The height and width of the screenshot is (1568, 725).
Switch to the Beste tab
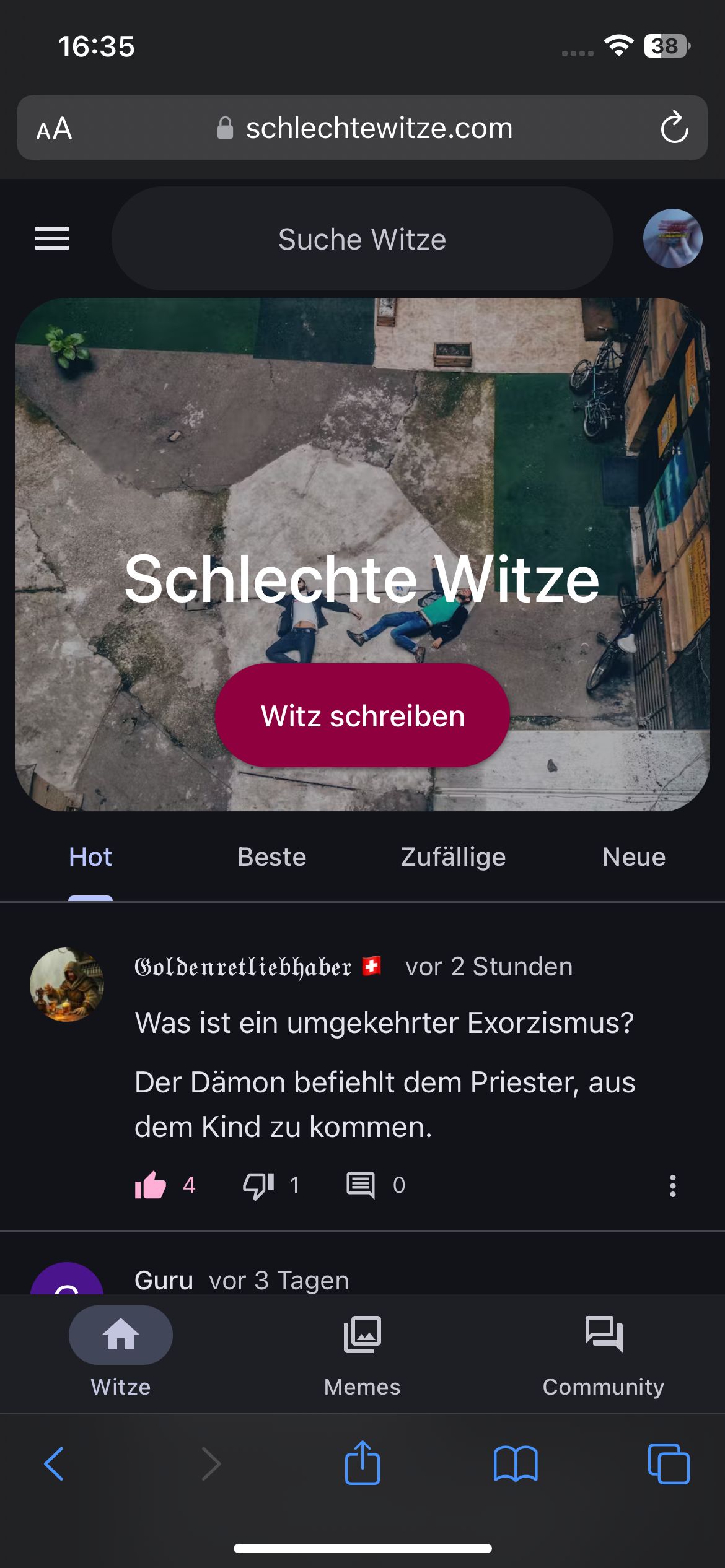tap(271, 857)
